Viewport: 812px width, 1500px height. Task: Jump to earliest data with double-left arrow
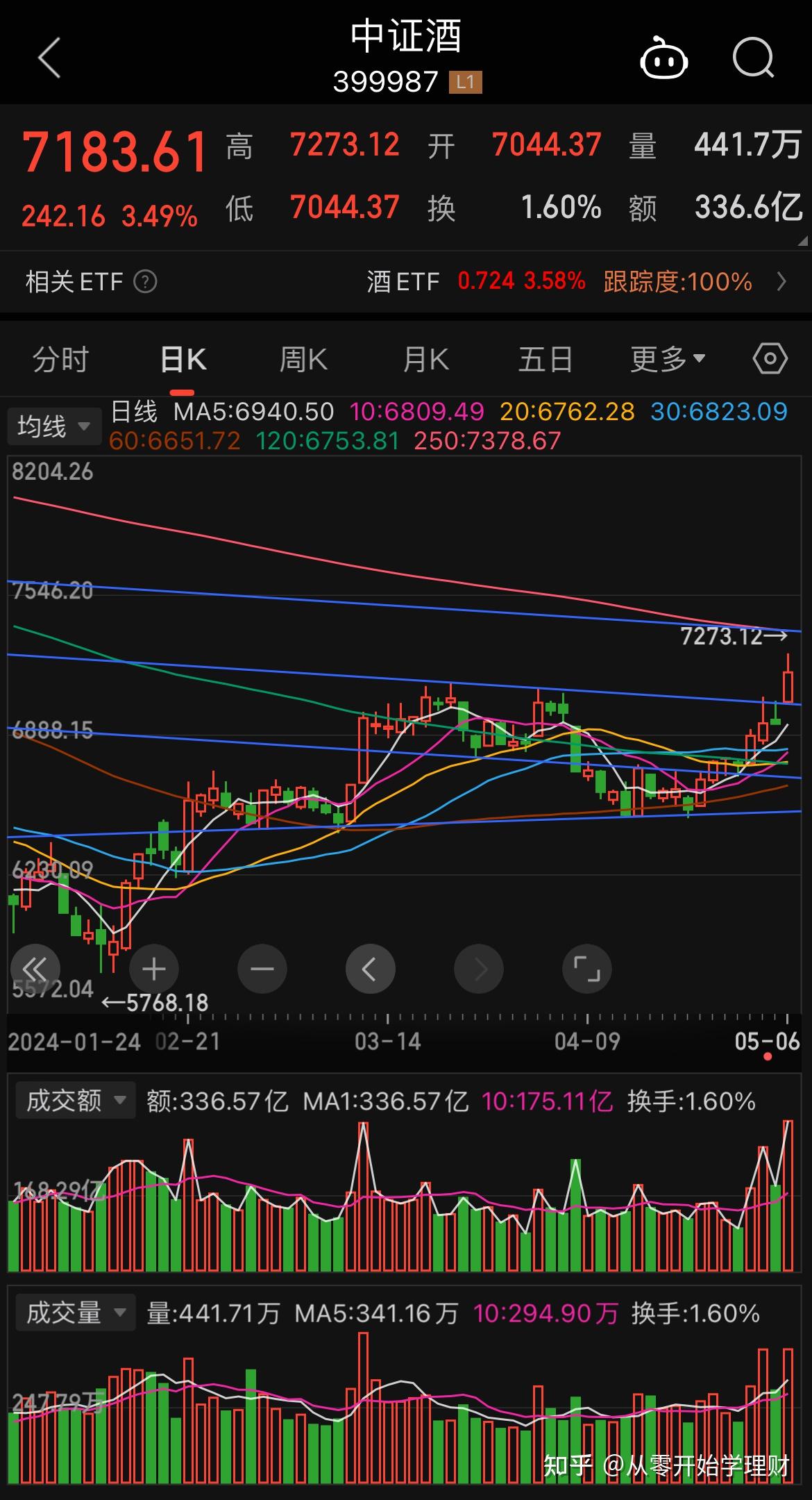(x=35, y=969)
